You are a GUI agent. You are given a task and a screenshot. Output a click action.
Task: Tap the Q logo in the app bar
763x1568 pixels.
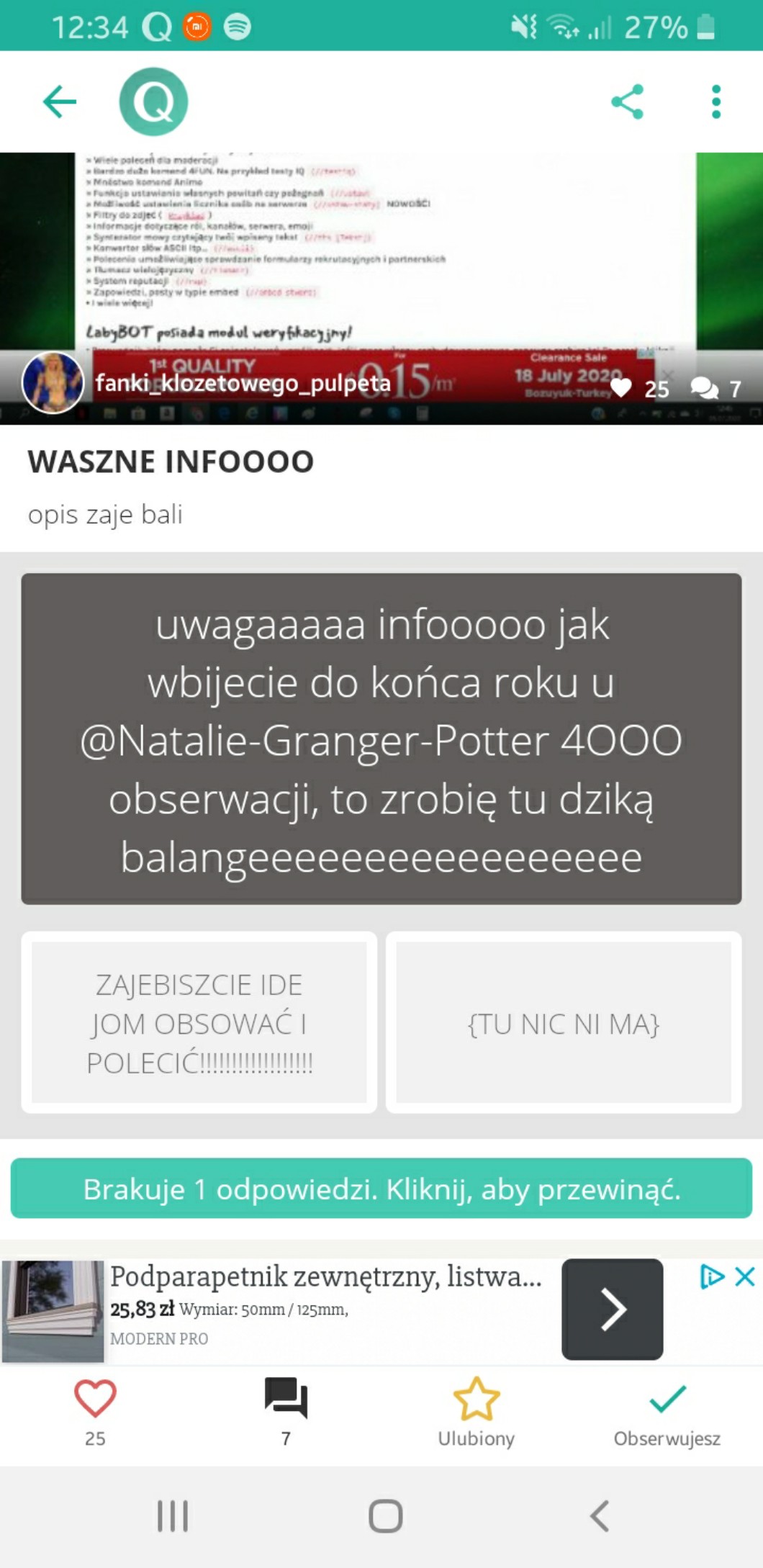click(x=153, y=102)
